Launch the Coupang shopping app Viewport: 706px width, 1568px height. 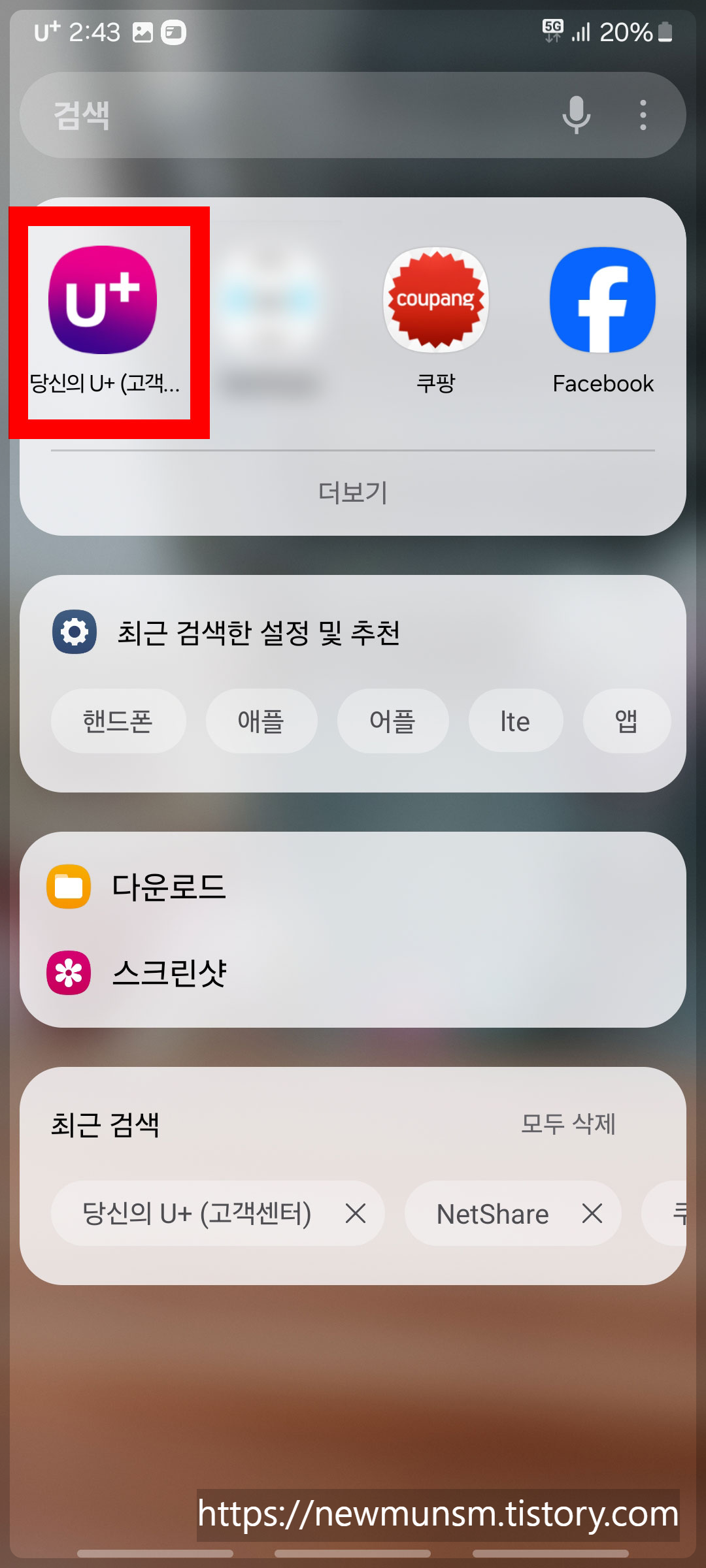tap(434, 299)
